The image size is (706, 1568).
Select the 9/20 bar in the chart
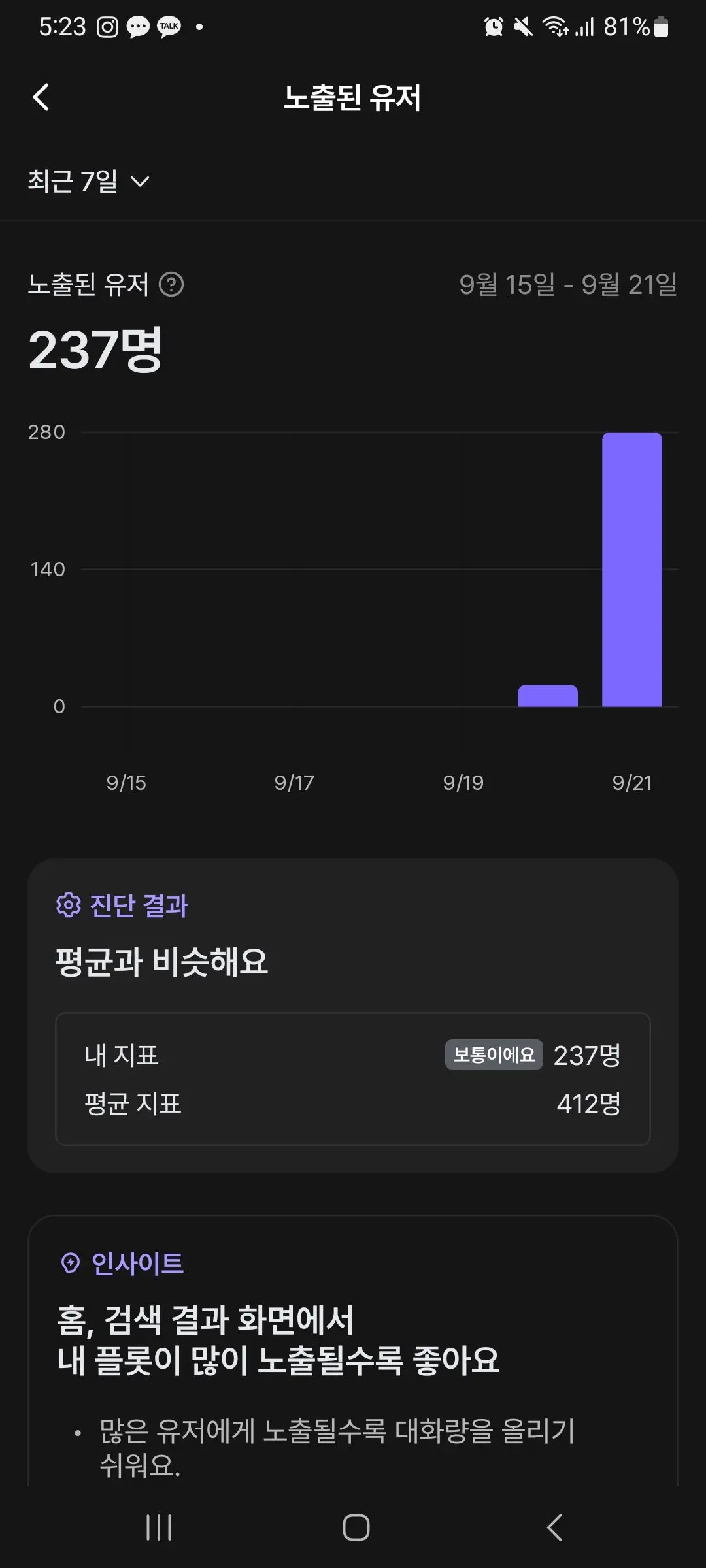548,696
